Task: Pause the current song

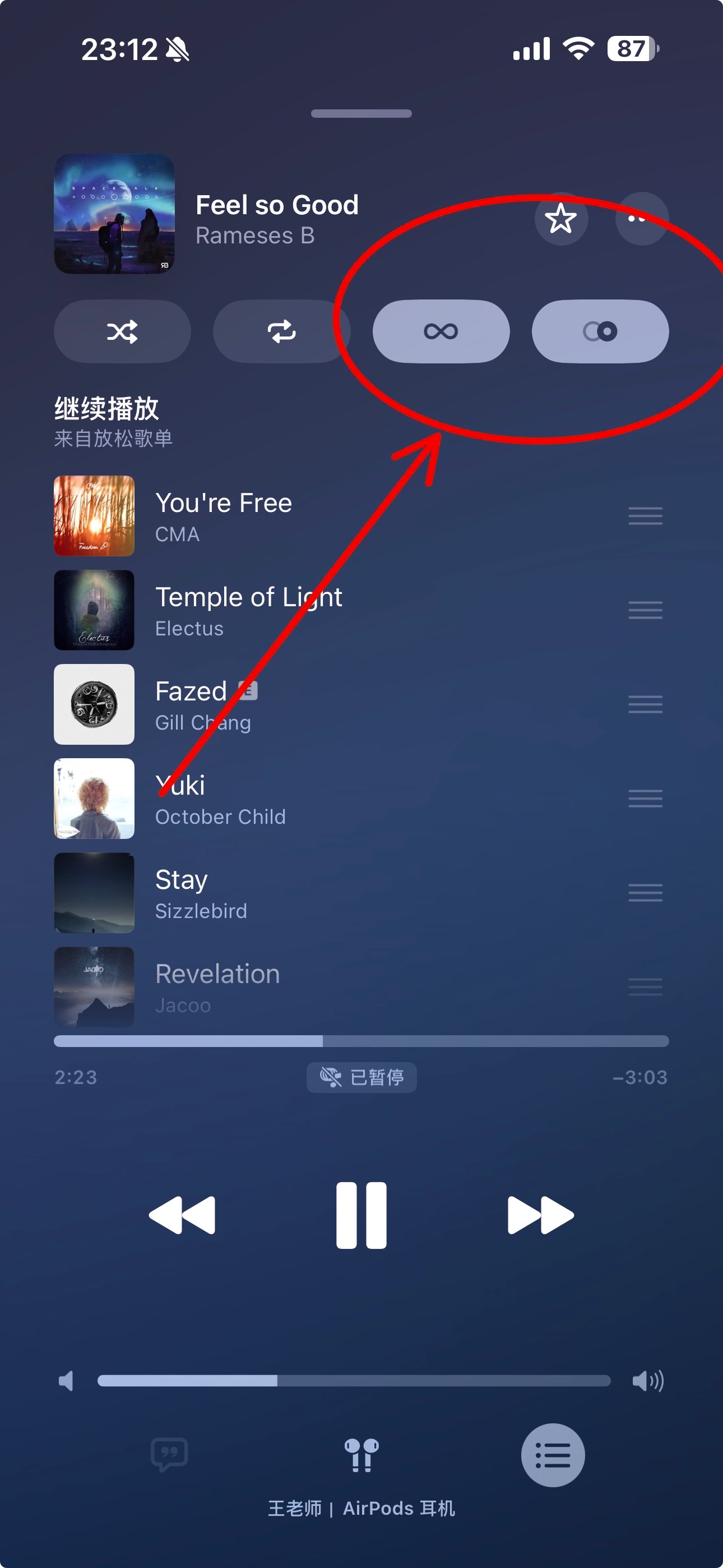Action: click(361, 1215)
